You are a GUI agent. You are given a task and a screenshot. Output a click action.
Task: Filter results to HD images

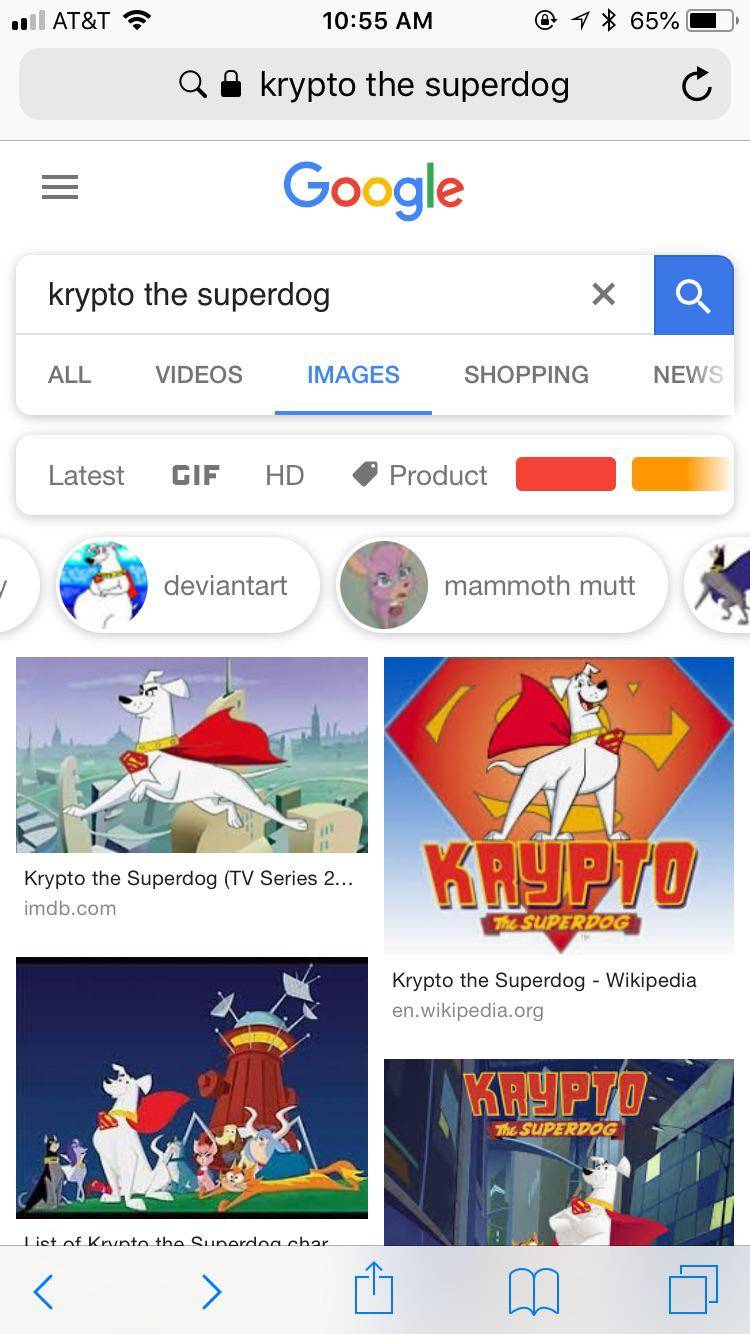pos(284,475)
